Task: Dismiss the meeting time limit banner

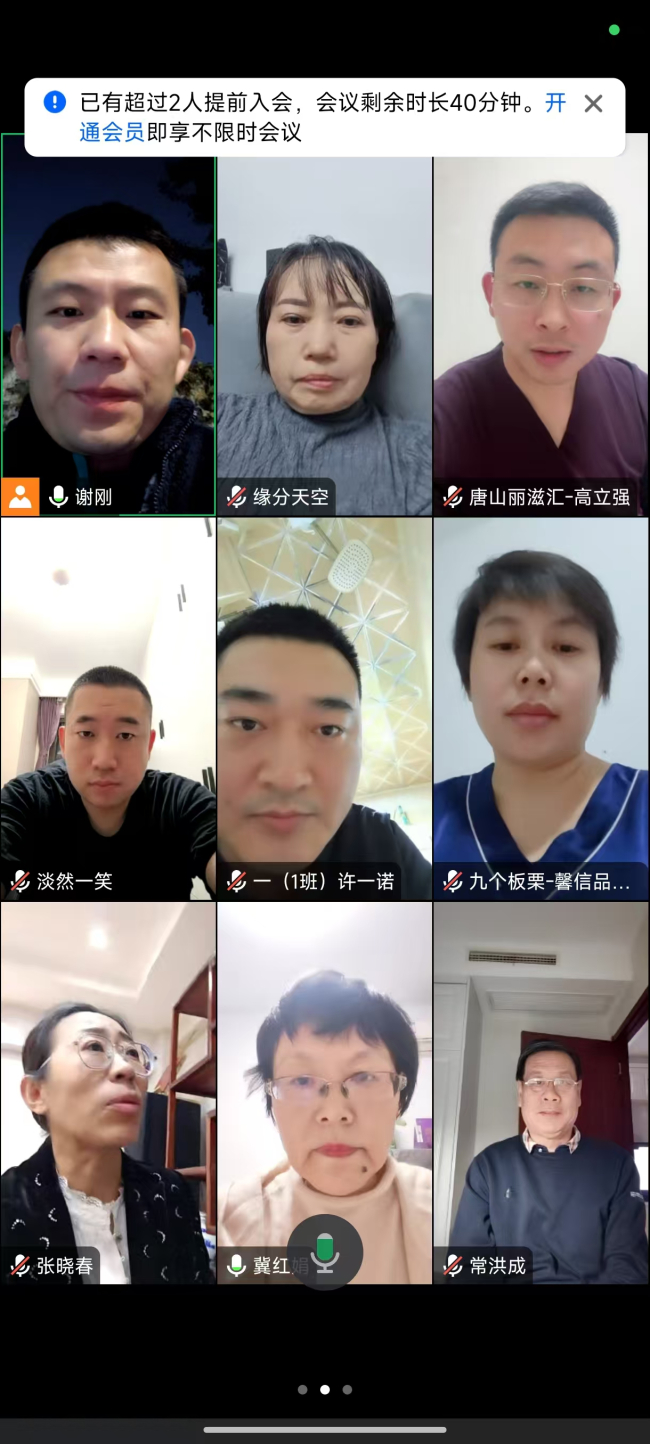Action: (593, 103)
